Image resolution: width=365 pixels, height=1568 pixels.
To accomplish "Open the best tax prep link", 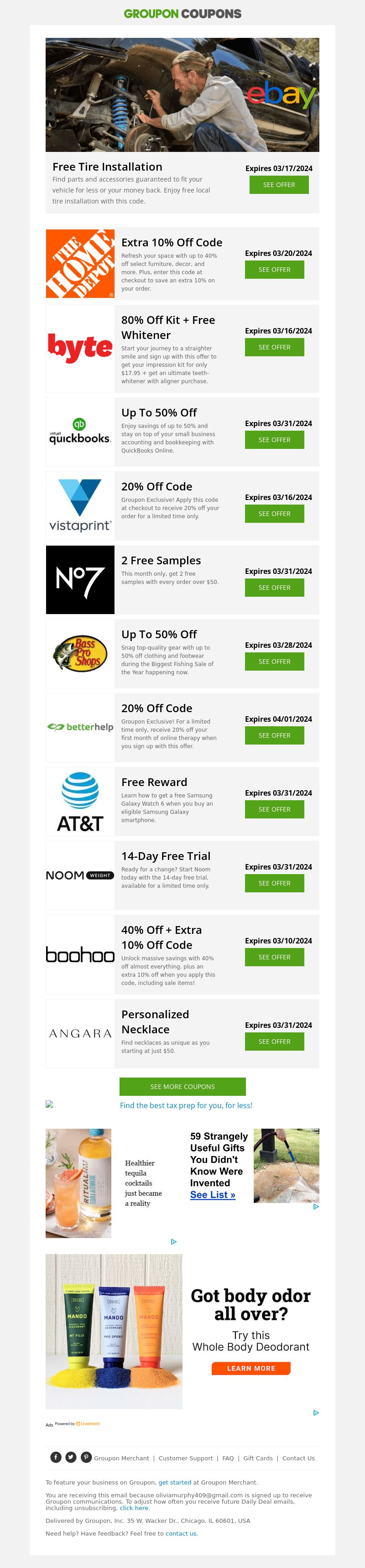I will 186,1105.
